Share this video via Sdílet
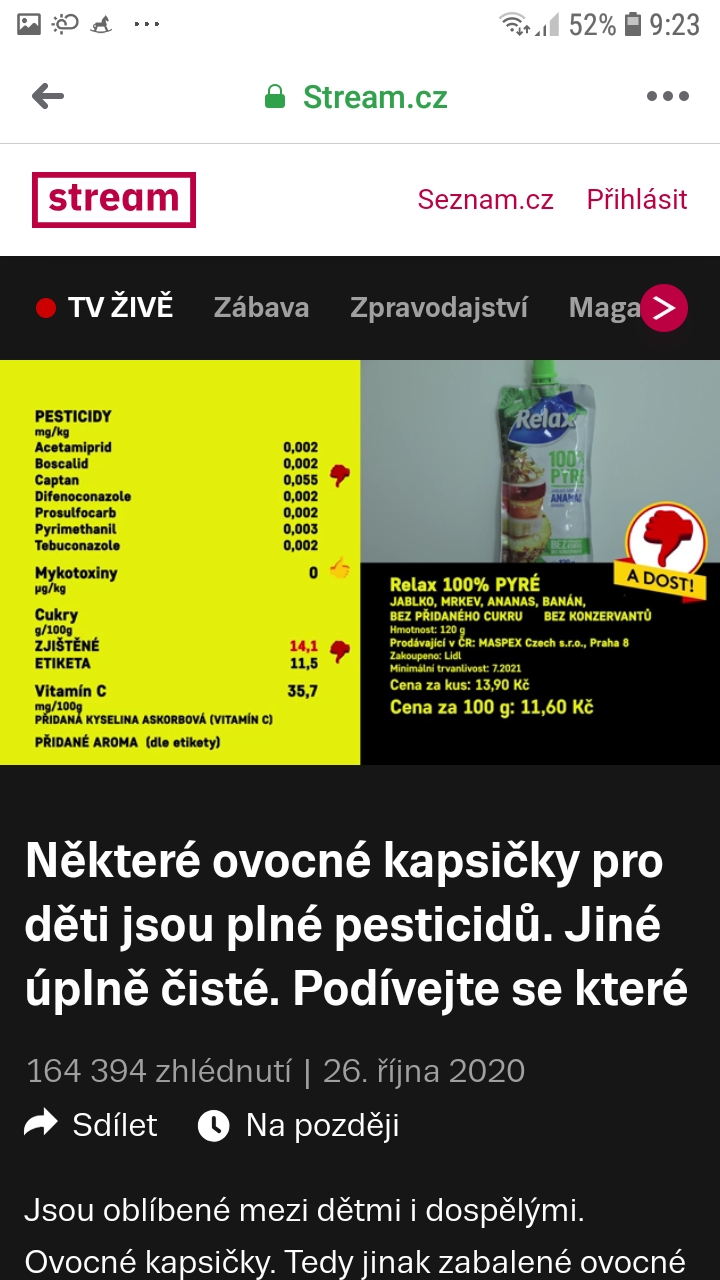 tap(91, 1125)
